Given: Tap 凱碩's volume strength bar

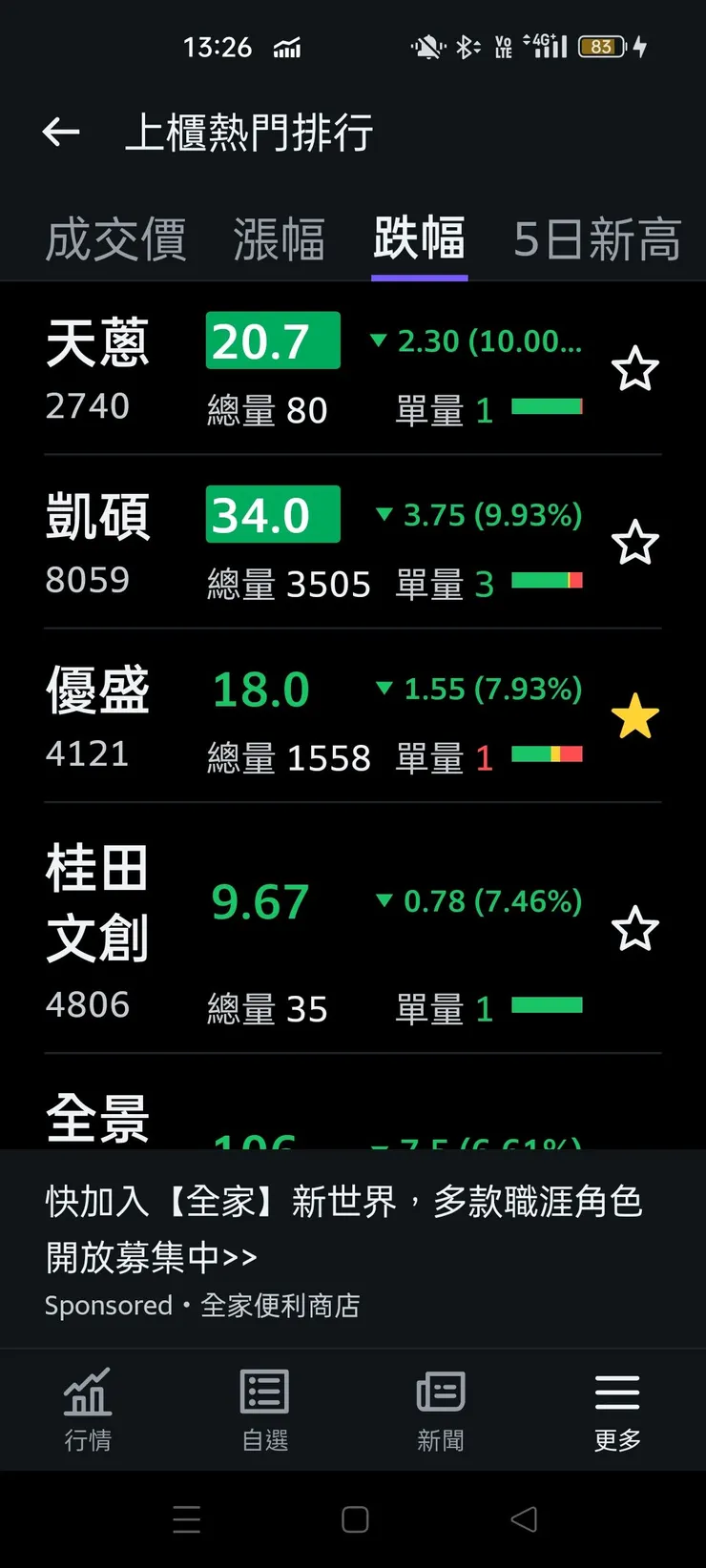Looking at the screenshot, I should click(x=549, y=580).
